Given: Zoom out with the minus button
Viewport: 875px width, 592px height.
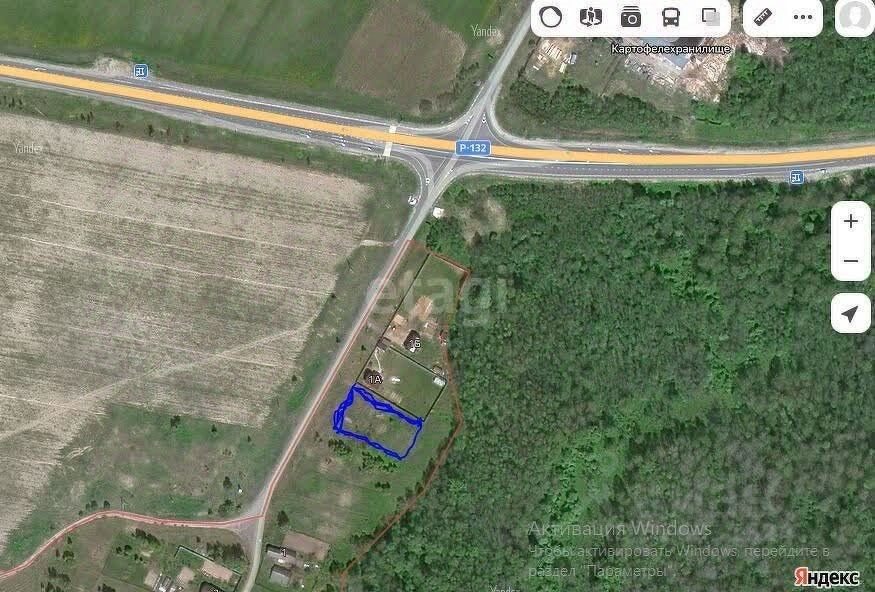Looking at the screenshot, I should pos(851,261).
